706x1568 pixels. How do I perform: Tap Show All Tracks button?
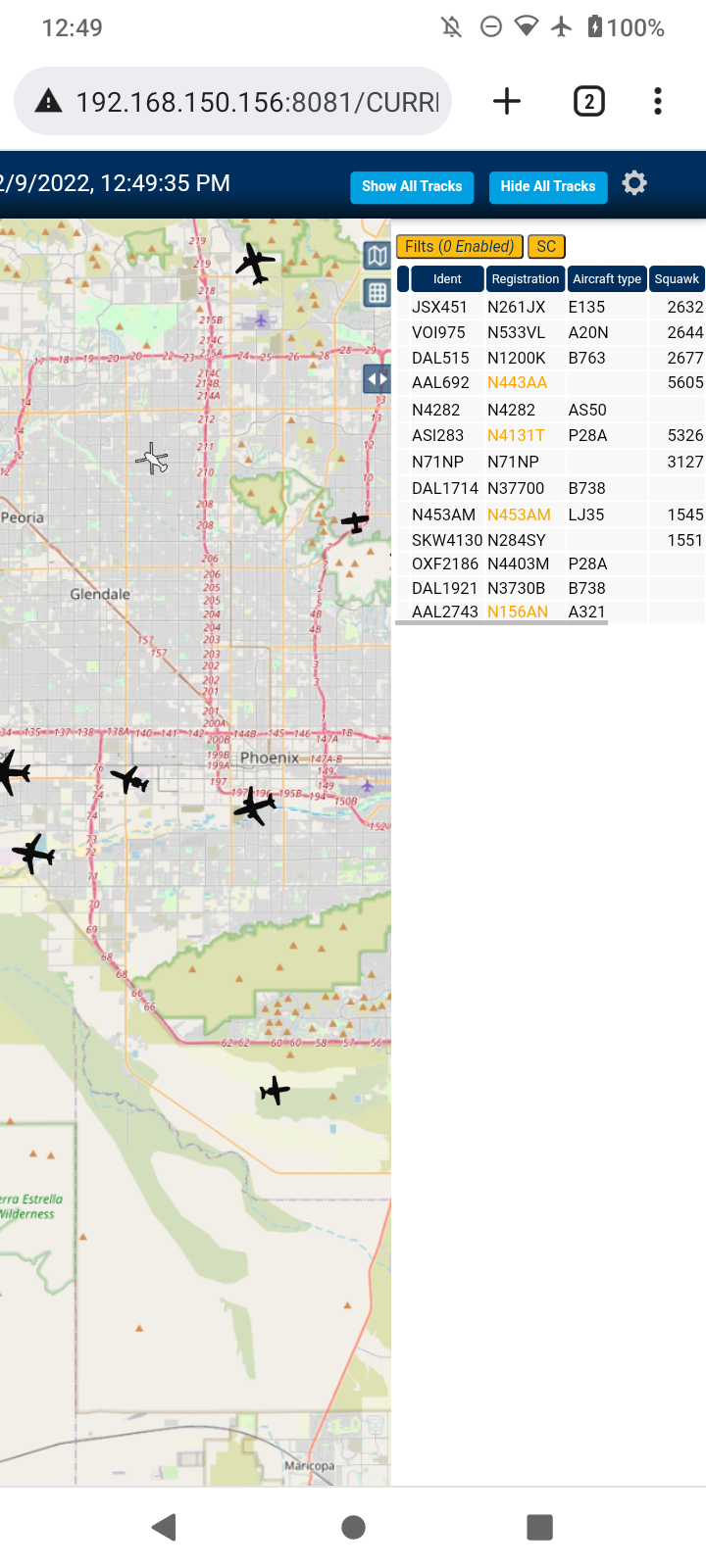tap(412, 186)
